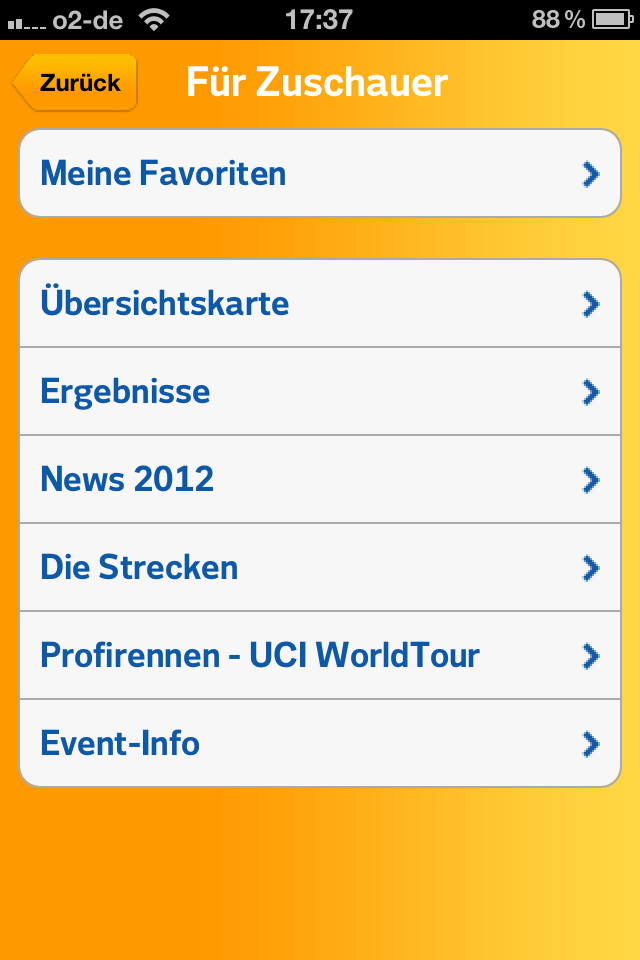640x960 pixels.
Task: Open Meine Favoriten
Action: click(319, 174)
